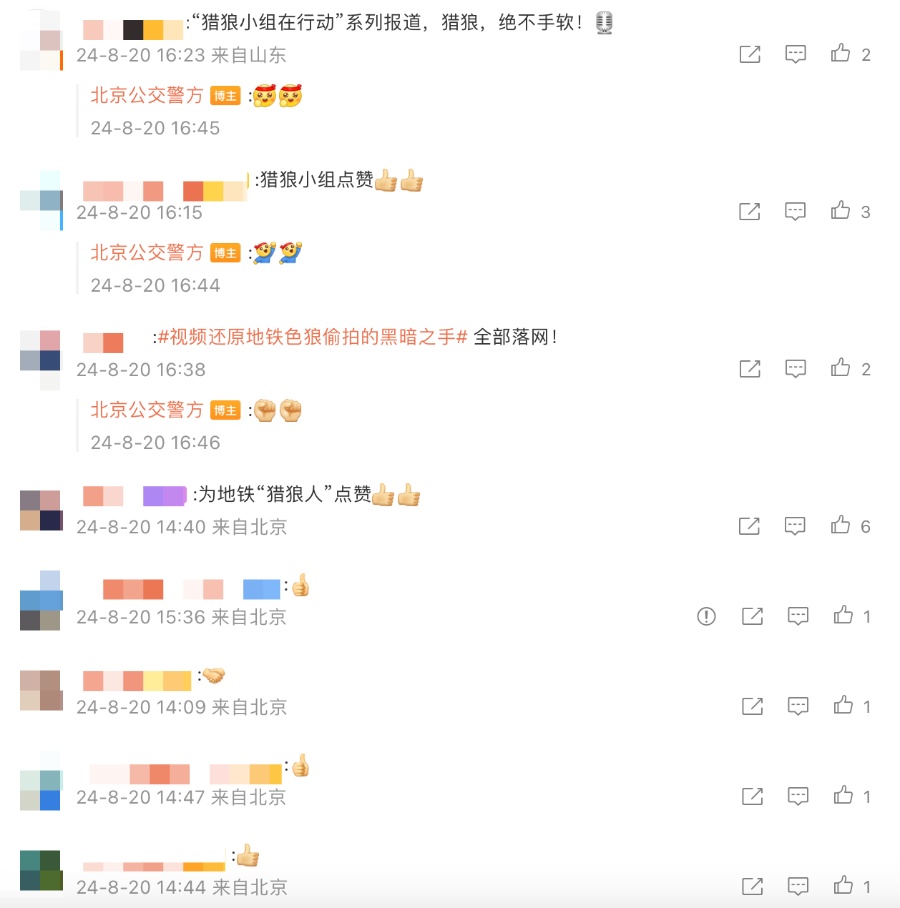Share the comment posted at 16:15

750,211
